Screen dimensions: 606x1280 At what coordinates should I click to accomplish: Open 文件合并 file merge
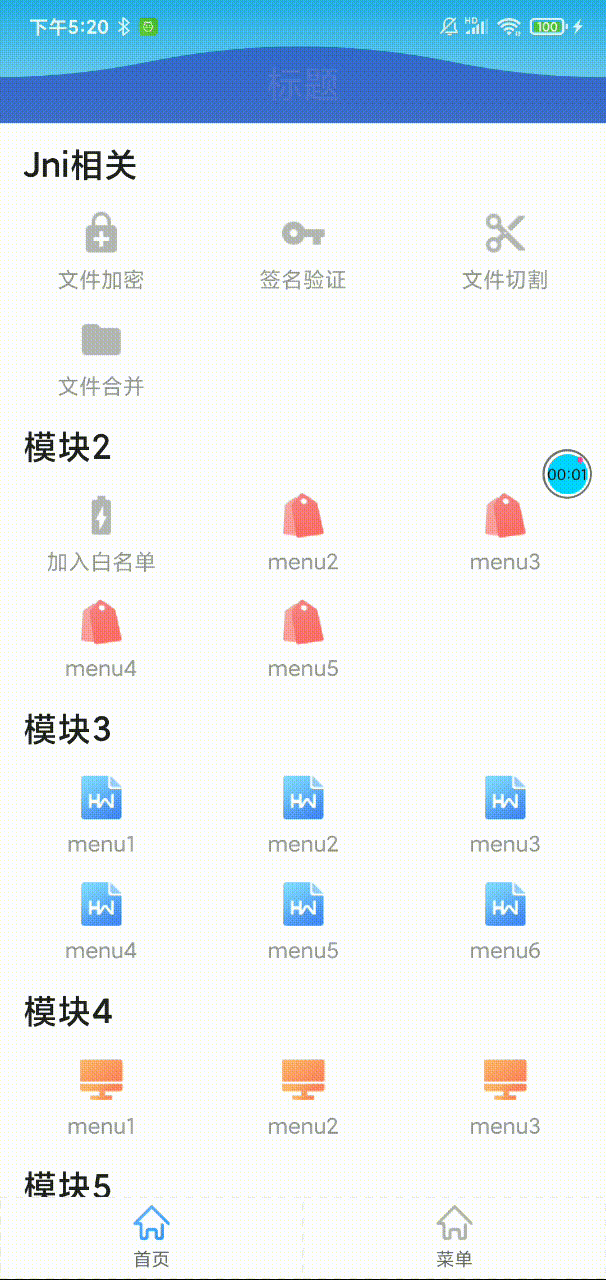[101, 358]
